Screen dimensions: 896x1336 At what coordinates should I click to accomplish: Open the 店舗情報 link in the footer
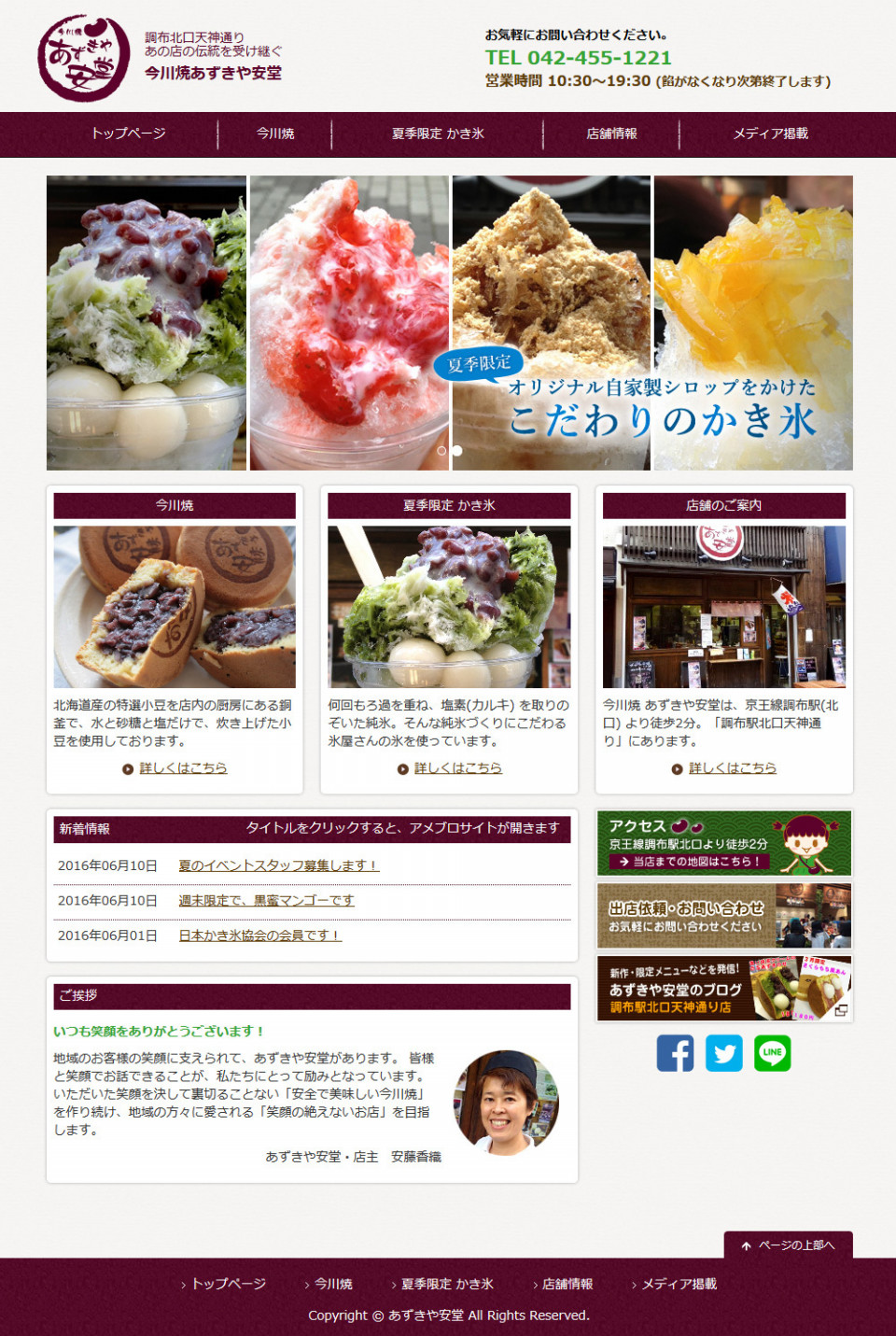(x=567, y=1285)
